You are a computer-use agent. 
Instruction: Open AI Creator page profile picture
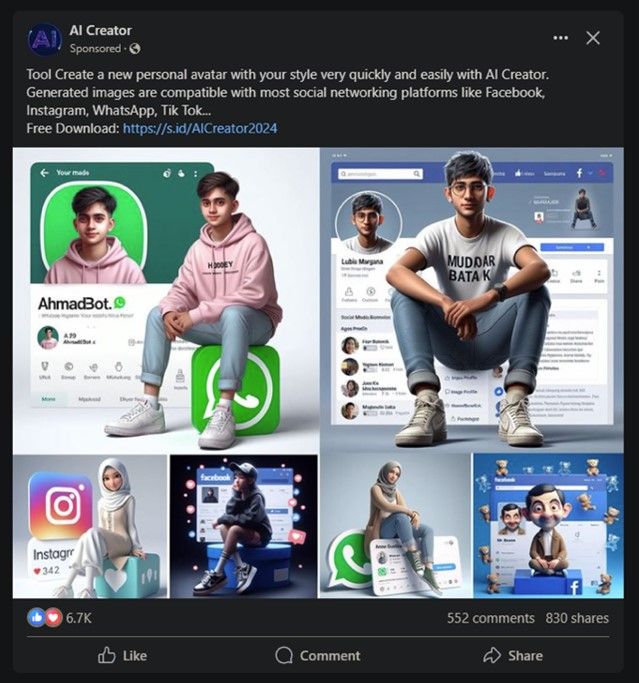tap(44, 39)
